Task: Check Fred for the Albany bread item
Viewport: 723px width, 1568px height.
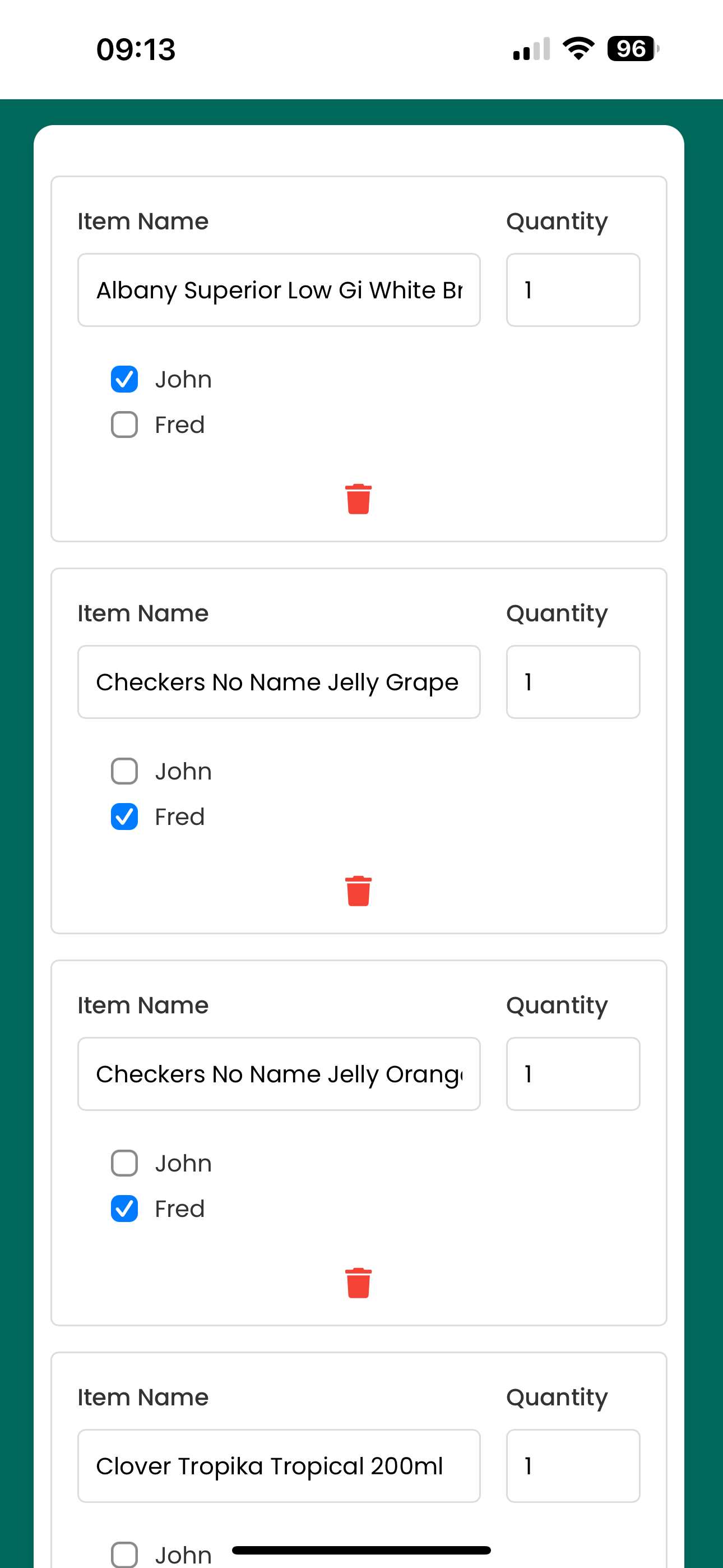Action: tap(124, 425)
